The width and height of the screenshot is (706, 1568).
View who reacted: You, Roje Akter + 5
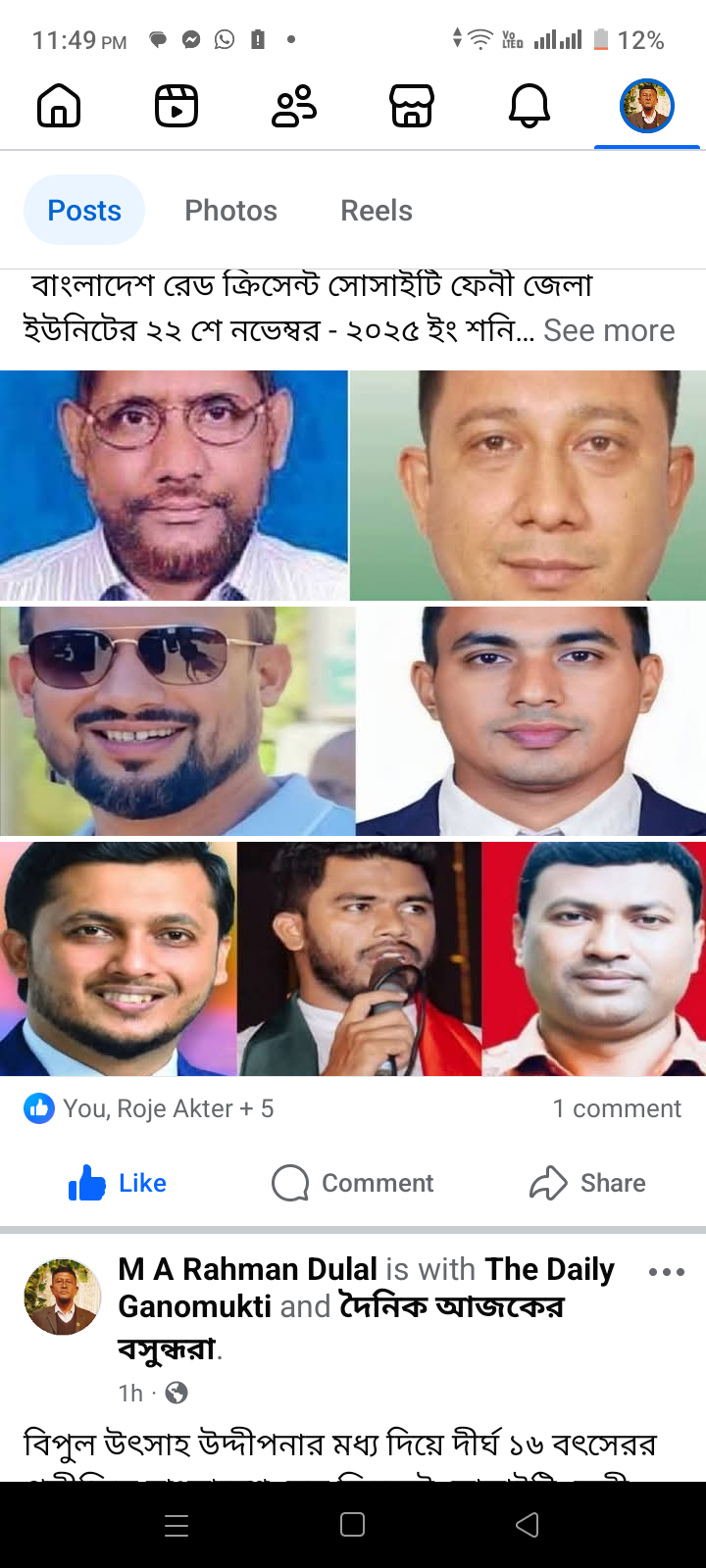pos(149,1108)
